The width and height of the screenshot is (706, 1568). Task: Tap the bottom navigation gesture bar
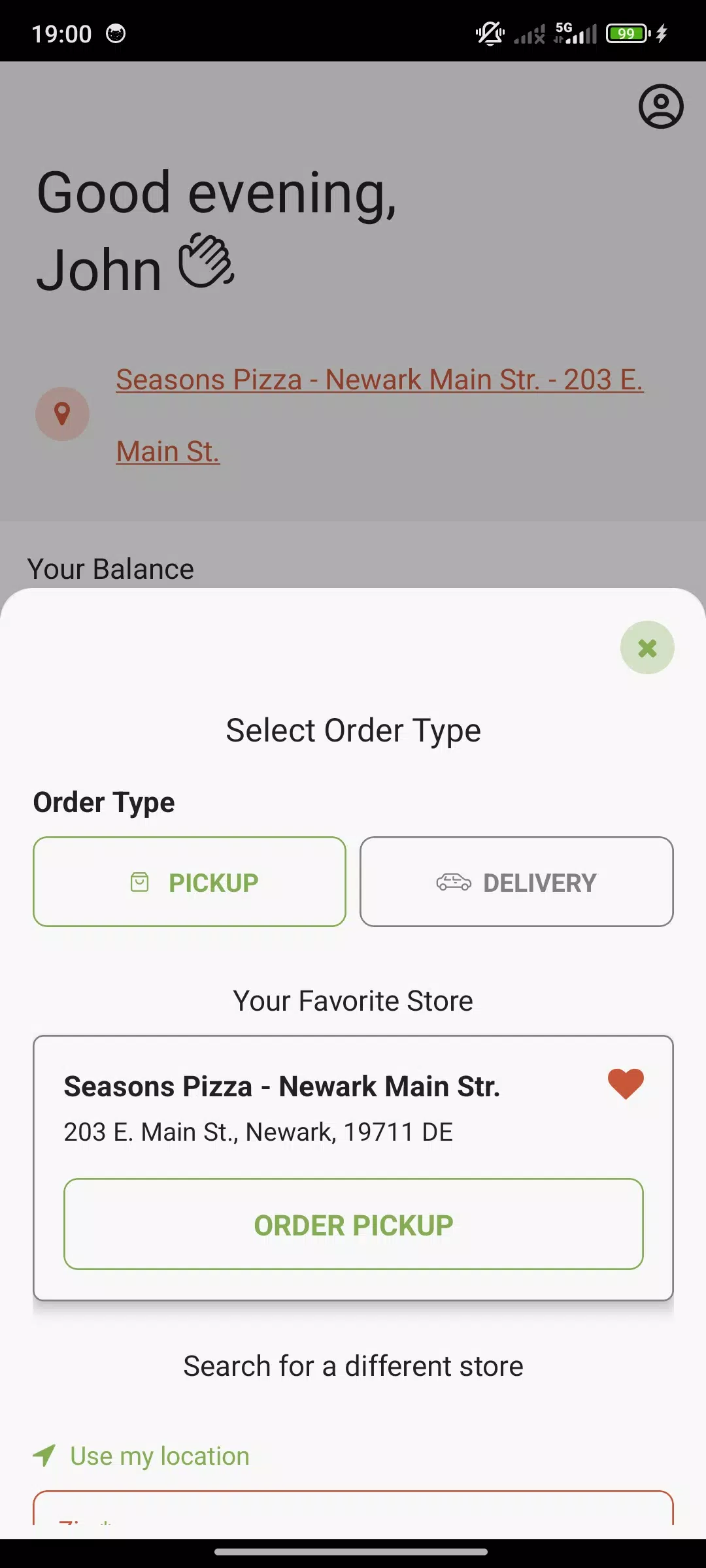[x=353, y=1551]
